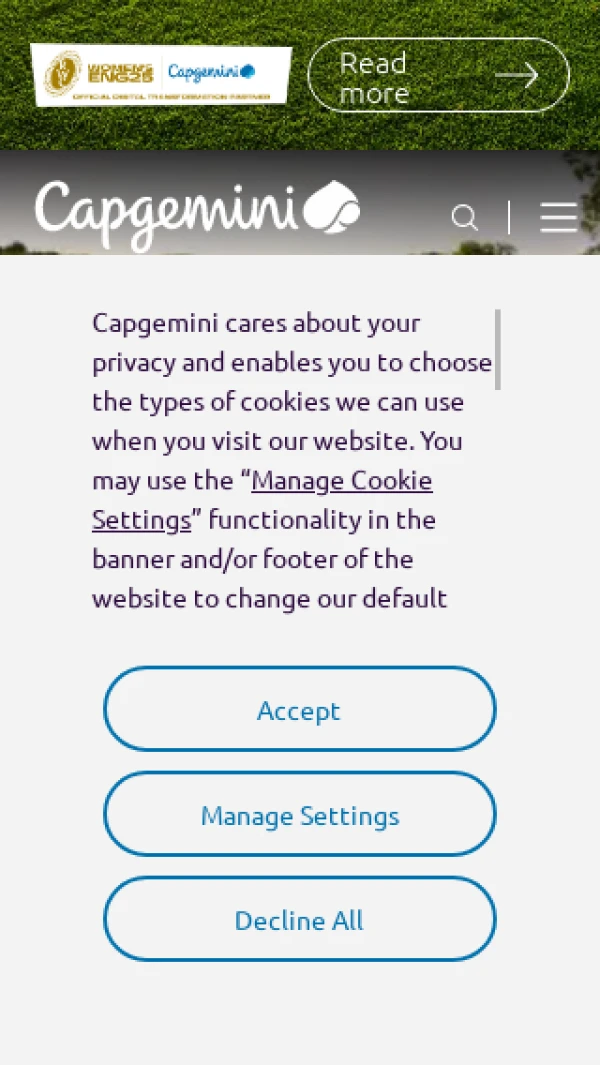Accept all cookies
600x1065 pixels.
coord(299,710)
